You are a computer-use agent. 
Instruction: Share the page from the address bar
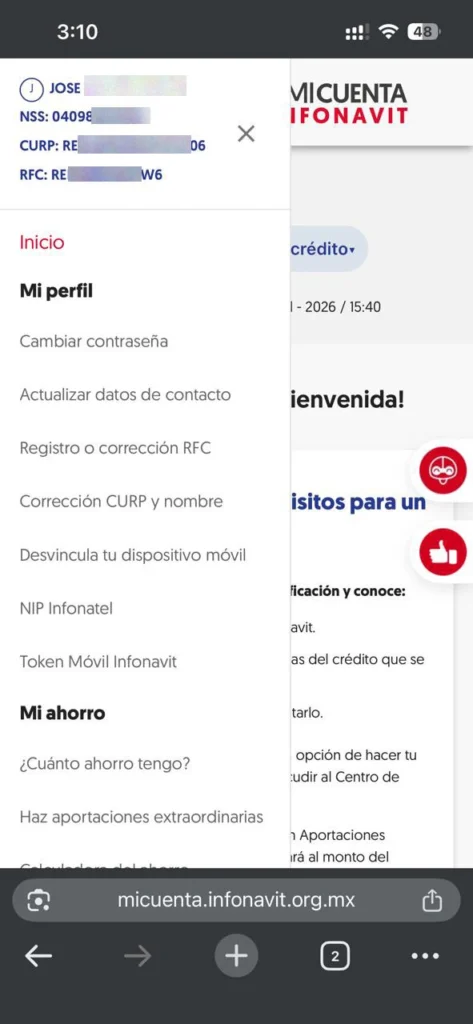pos(431,901)
